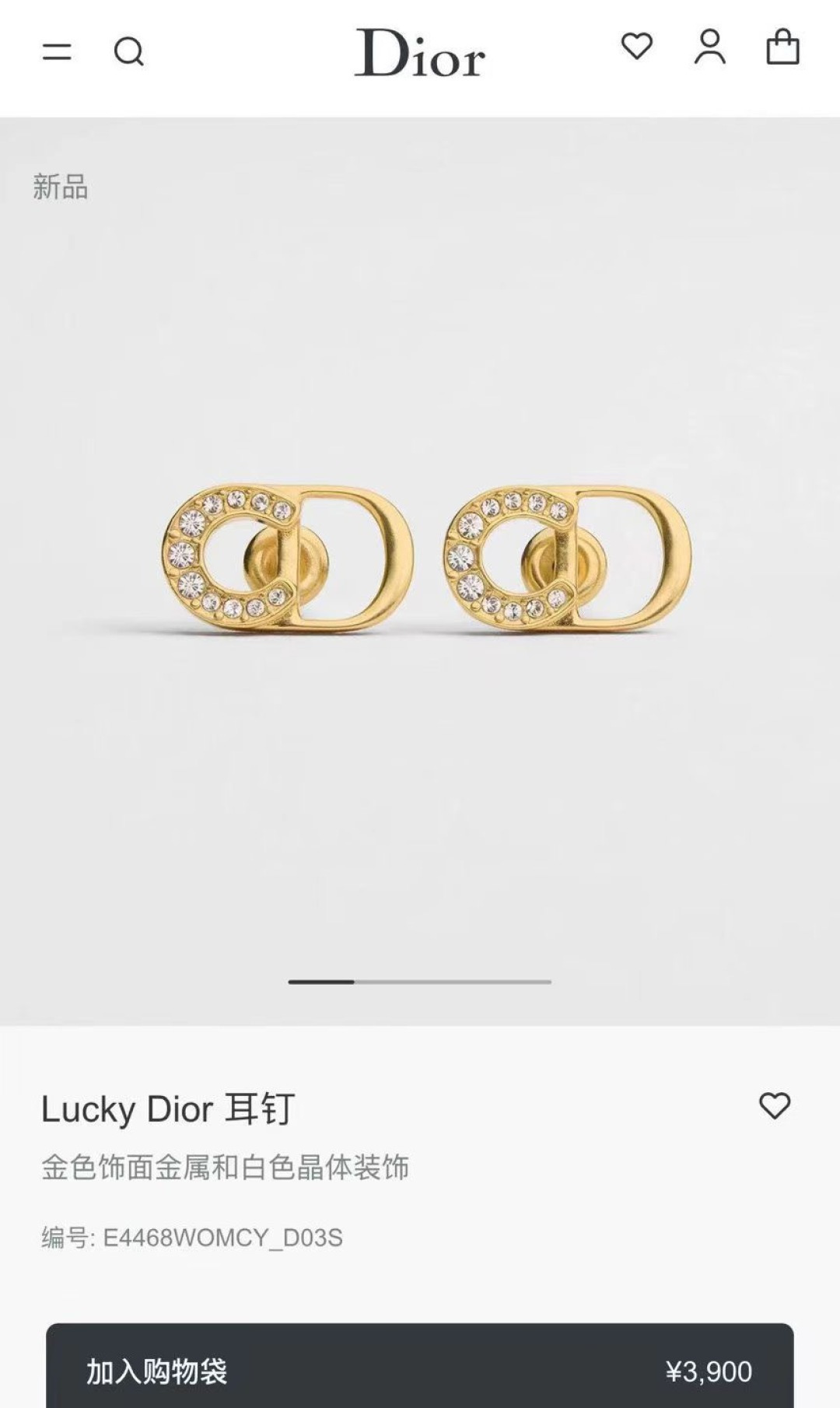Open the account profile icon
The height and width of the screenshot is (1408, 840).
[x=709, y=47]
